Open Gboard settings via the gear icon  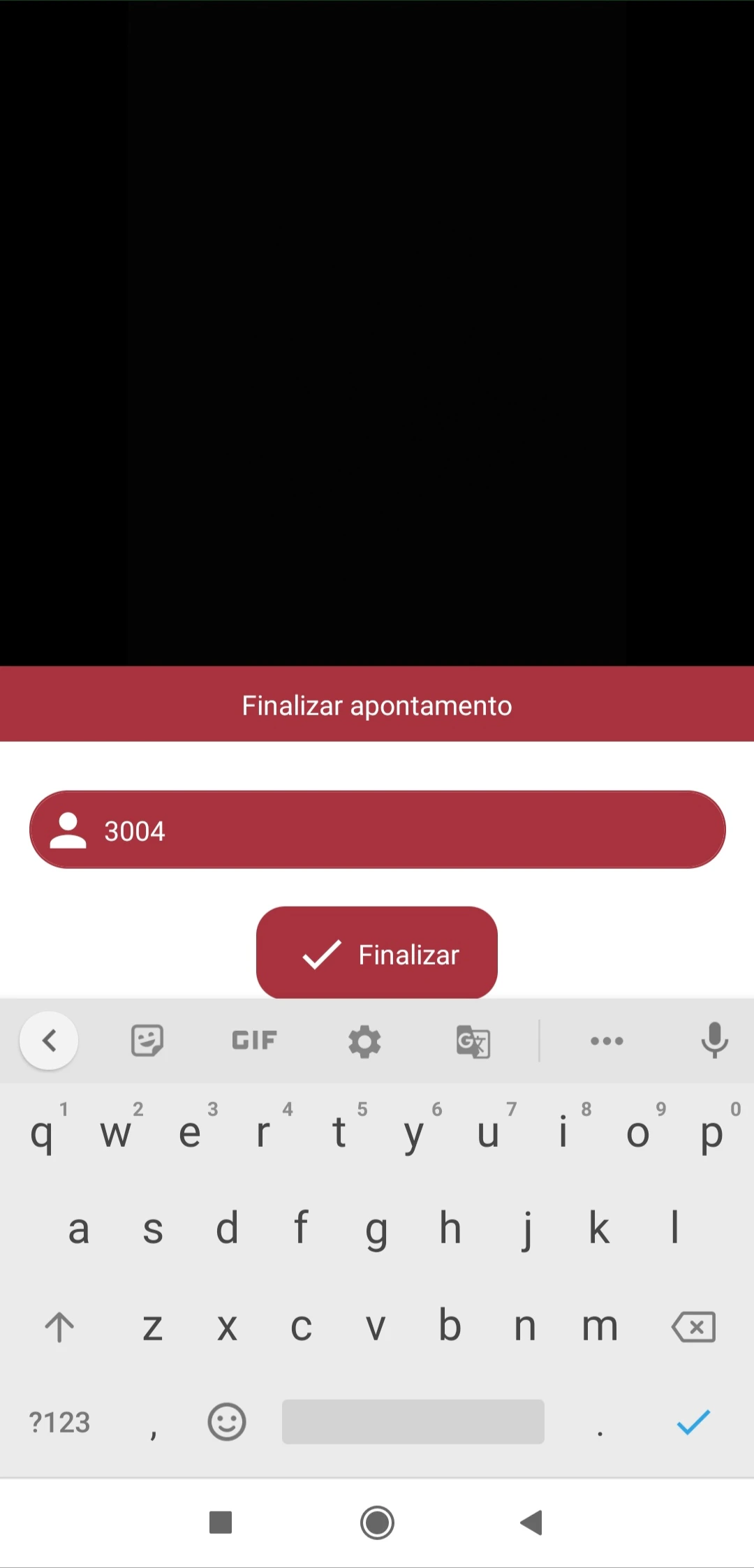[x=364, y=1041]
